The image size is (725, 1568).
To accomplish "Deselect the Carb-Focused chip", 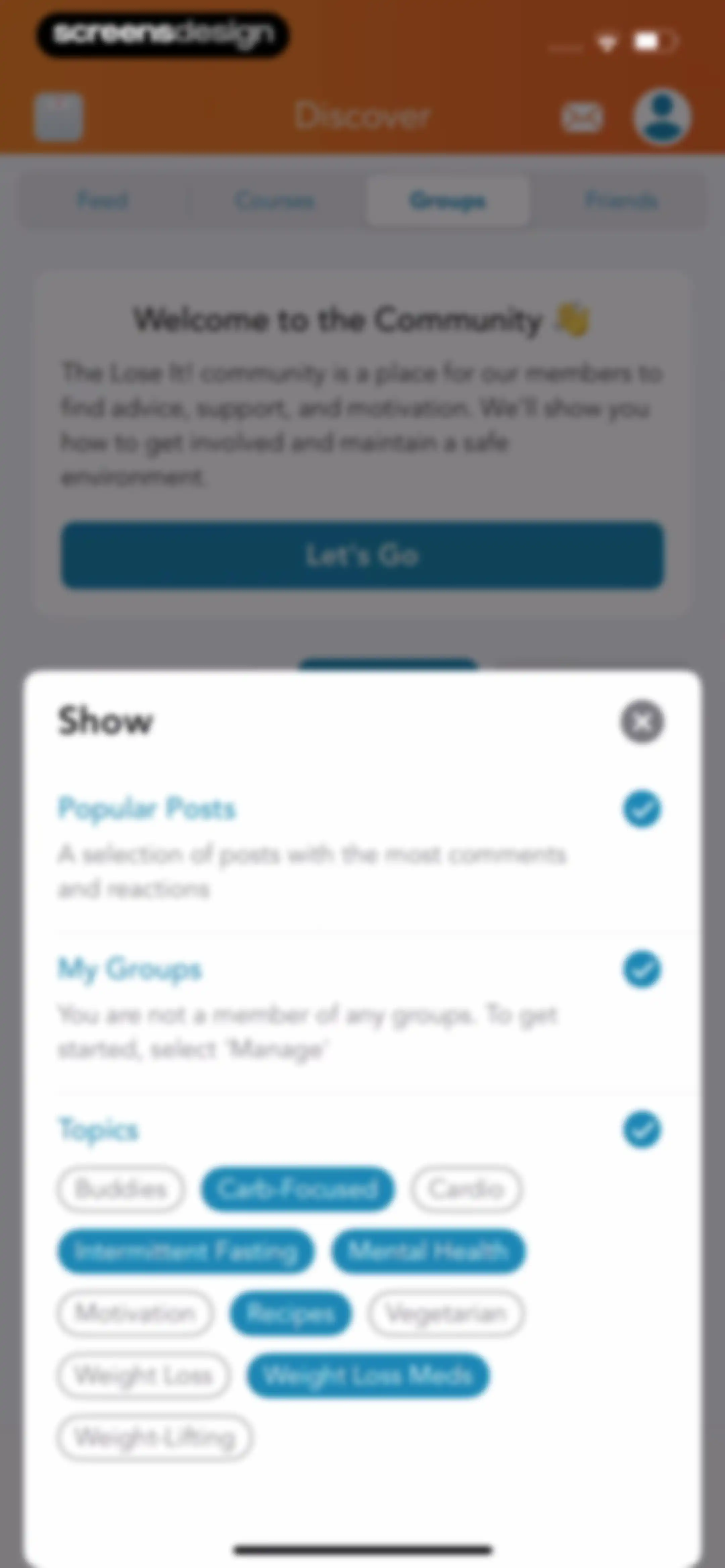I will pos(298,1189).
